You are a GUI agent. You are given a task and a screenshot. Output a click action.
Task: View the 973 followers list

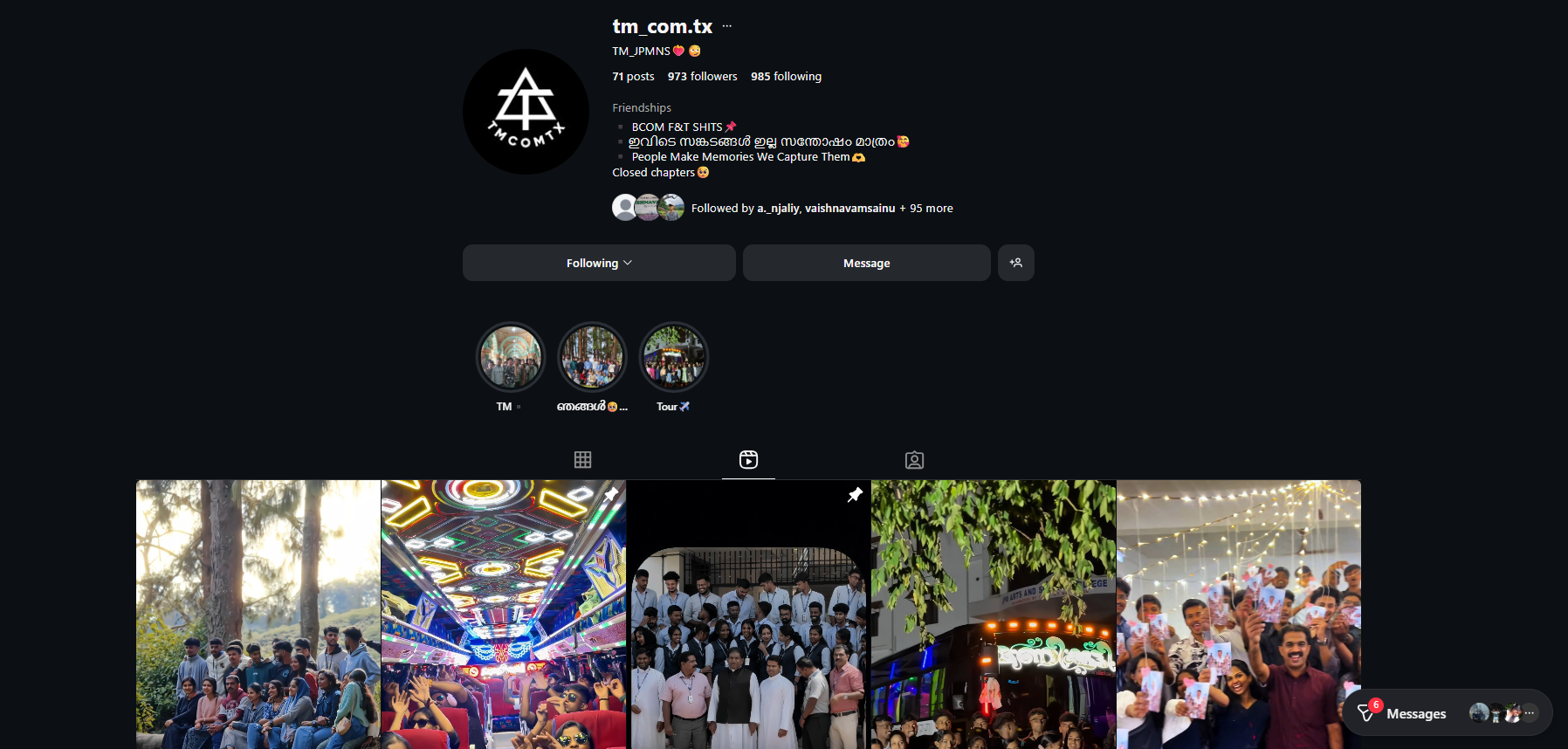coord(702,77)
